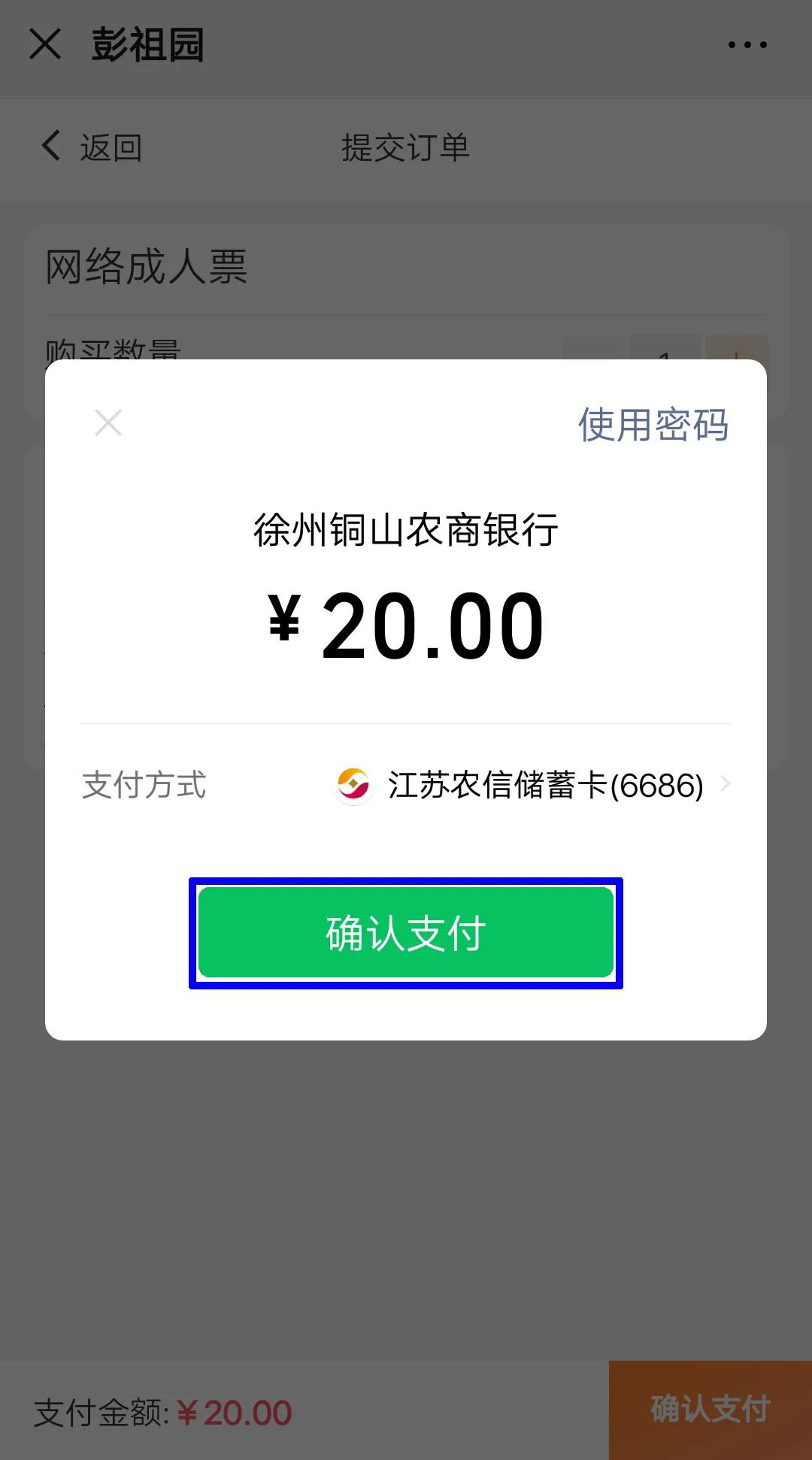The height and width of the screenshot is (1460, 812).
Task: Switch to 使用密码 payment
Action: click(x=652, y=425)
